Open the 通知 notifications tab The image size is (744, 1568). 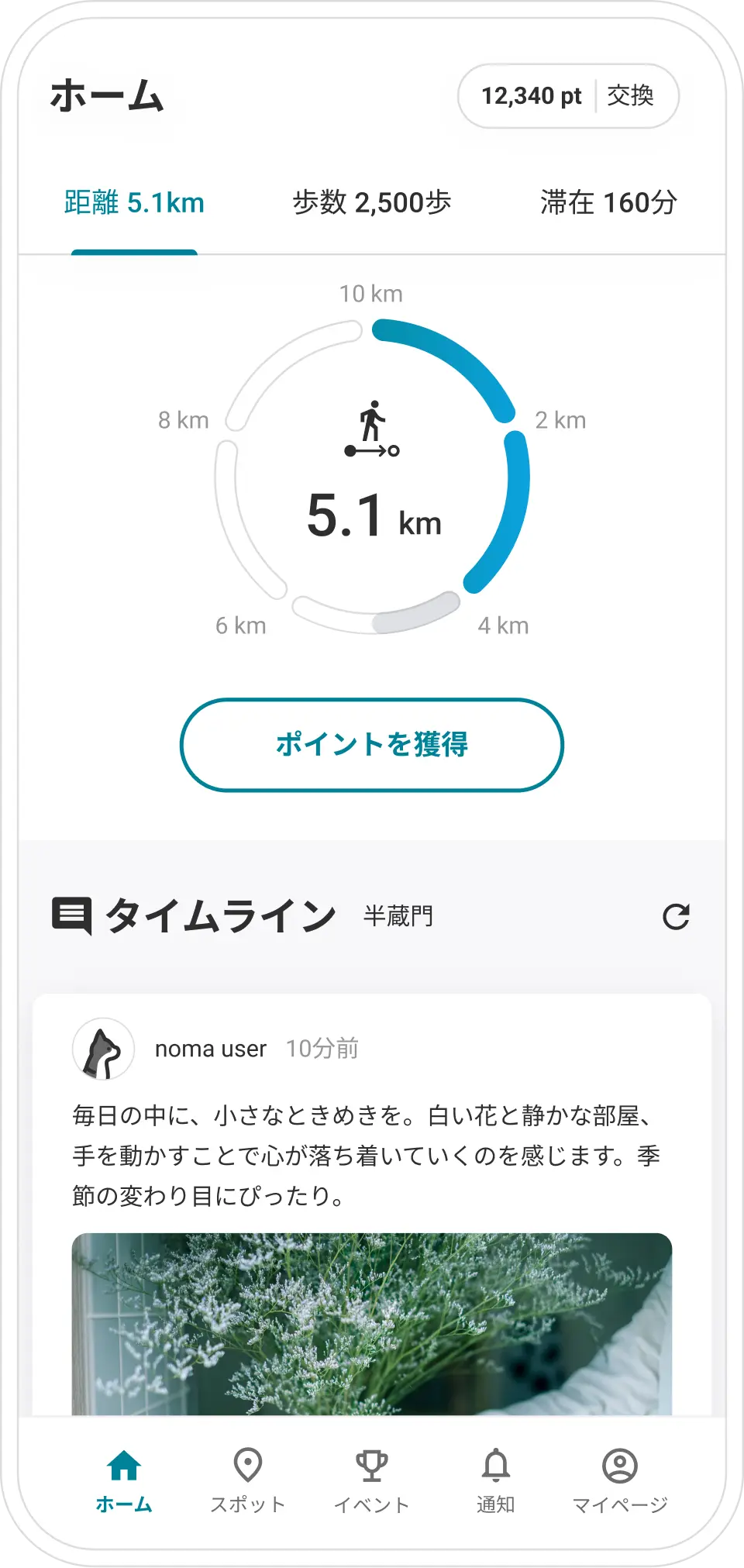coord(496,1480)
